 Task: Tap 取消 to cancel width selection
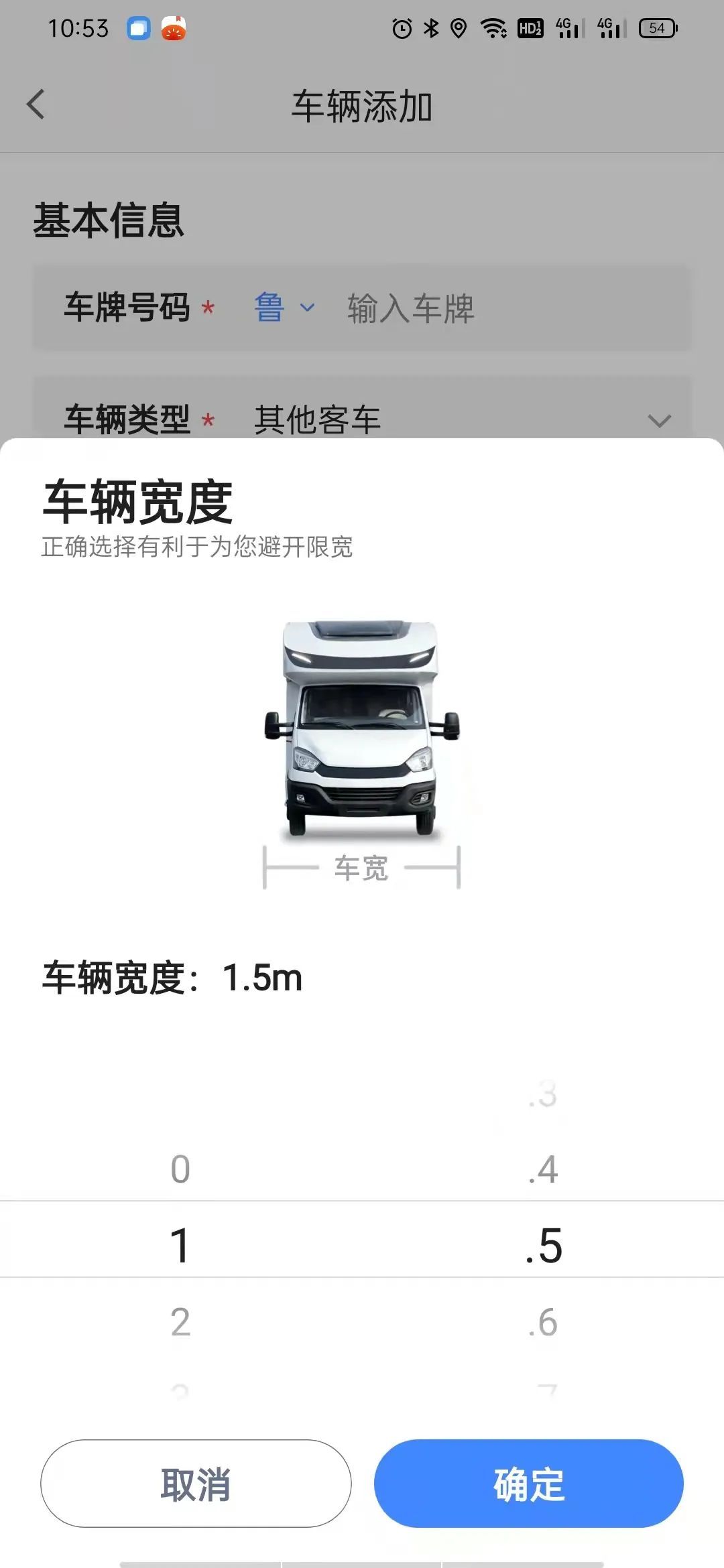[x=196, y=1484]
